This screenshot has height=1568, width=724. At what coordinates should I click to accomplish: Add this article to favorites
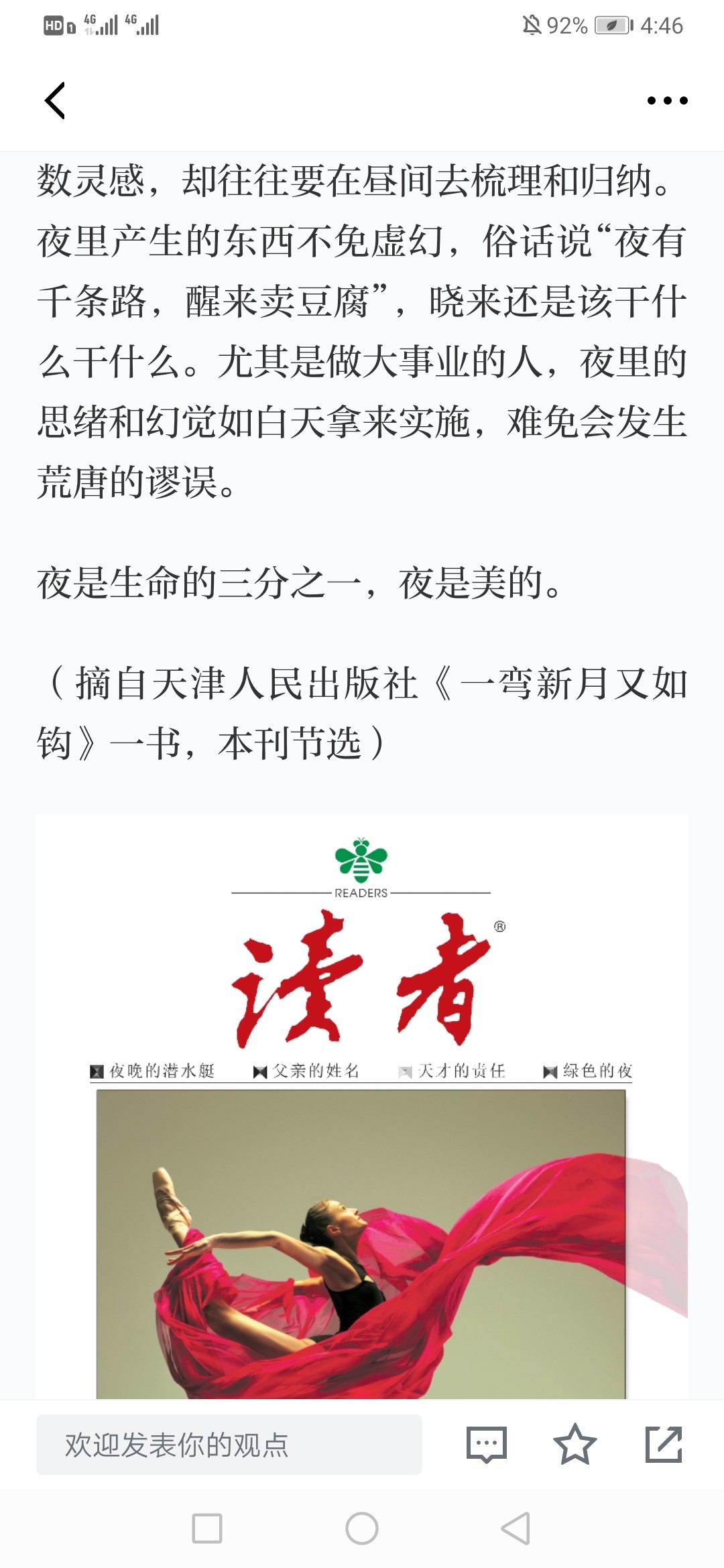click(575, 1444)
